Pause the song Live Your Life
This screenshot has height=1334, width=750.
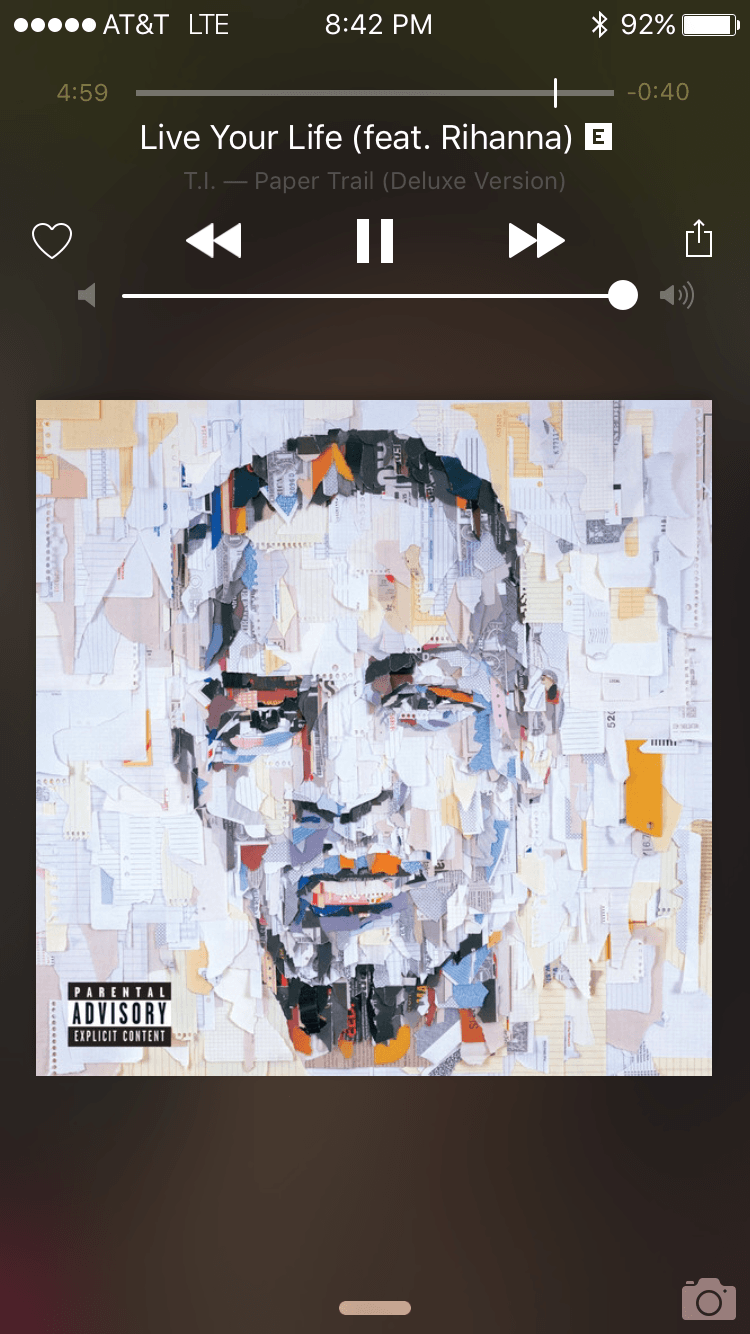point(375,241)
